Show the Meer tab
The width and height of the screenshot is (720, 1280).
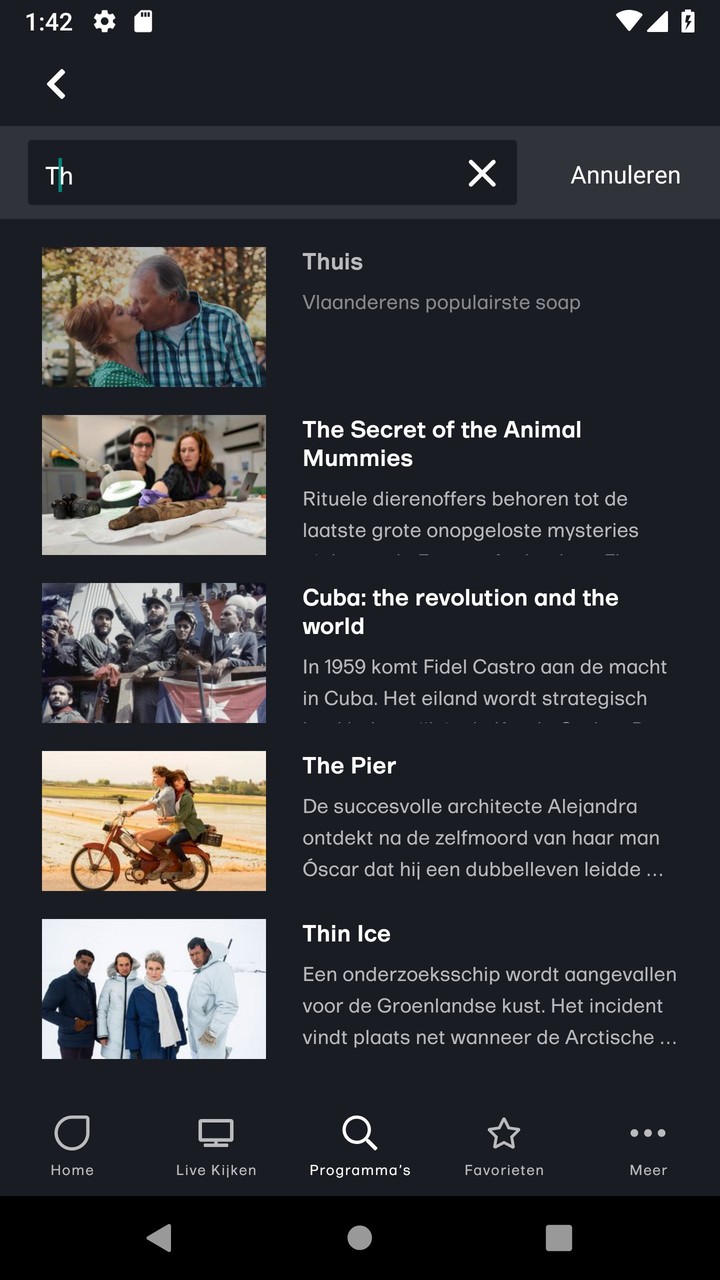(648, 1145)
